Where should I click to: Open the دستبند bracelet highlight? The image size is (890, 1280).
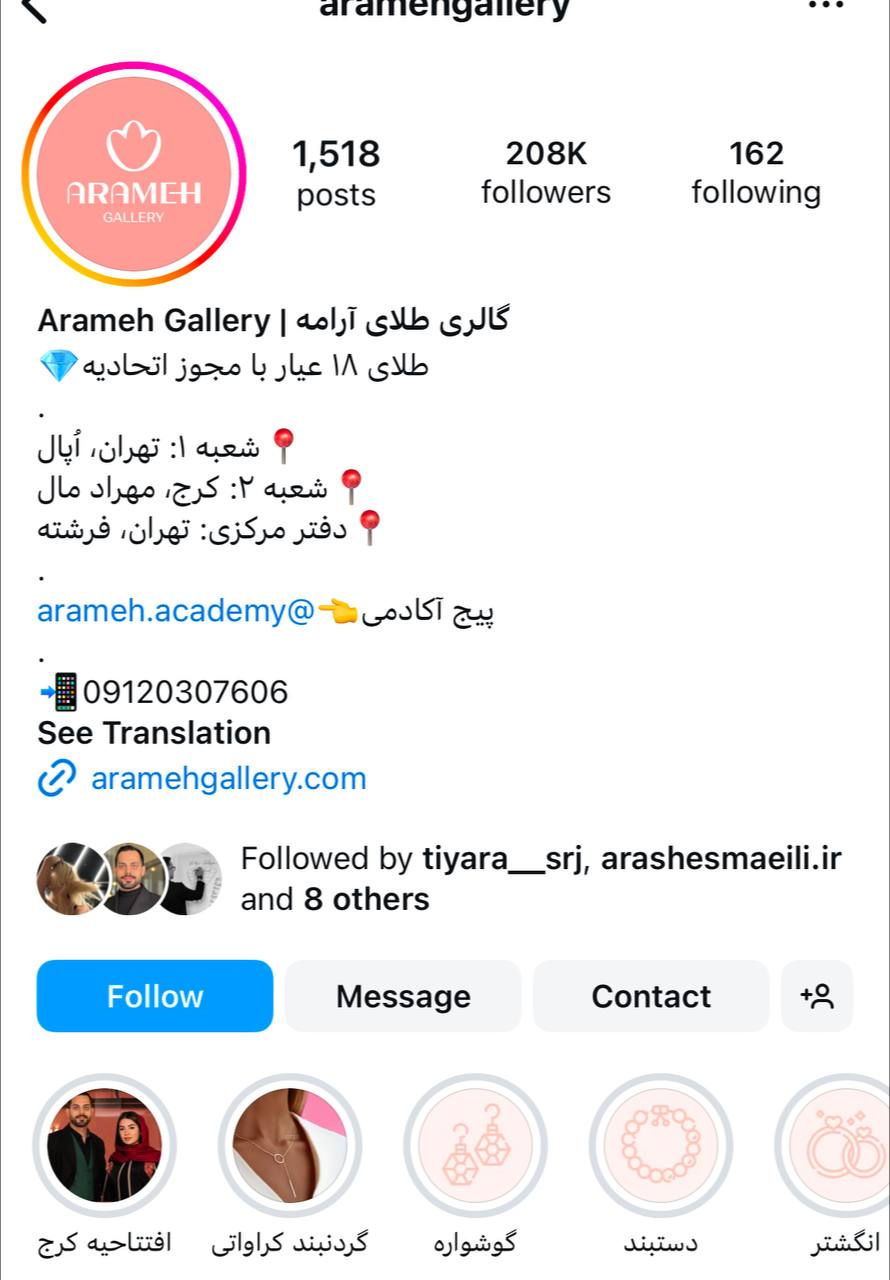661,1146
